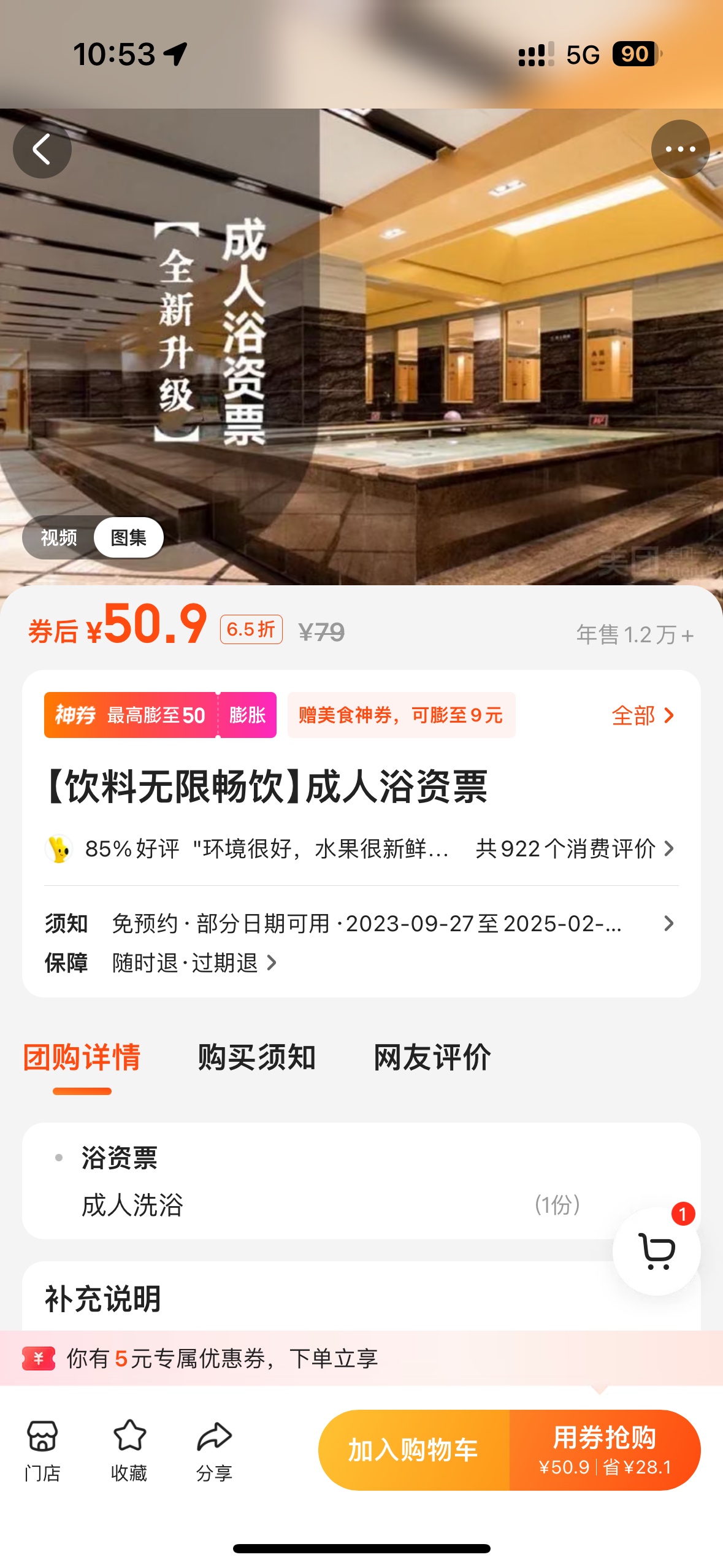Tap the 神券 膨胀 coupon banner
Image resolution: width=723 pixels, height=1568 pixels.
point(160,715)
